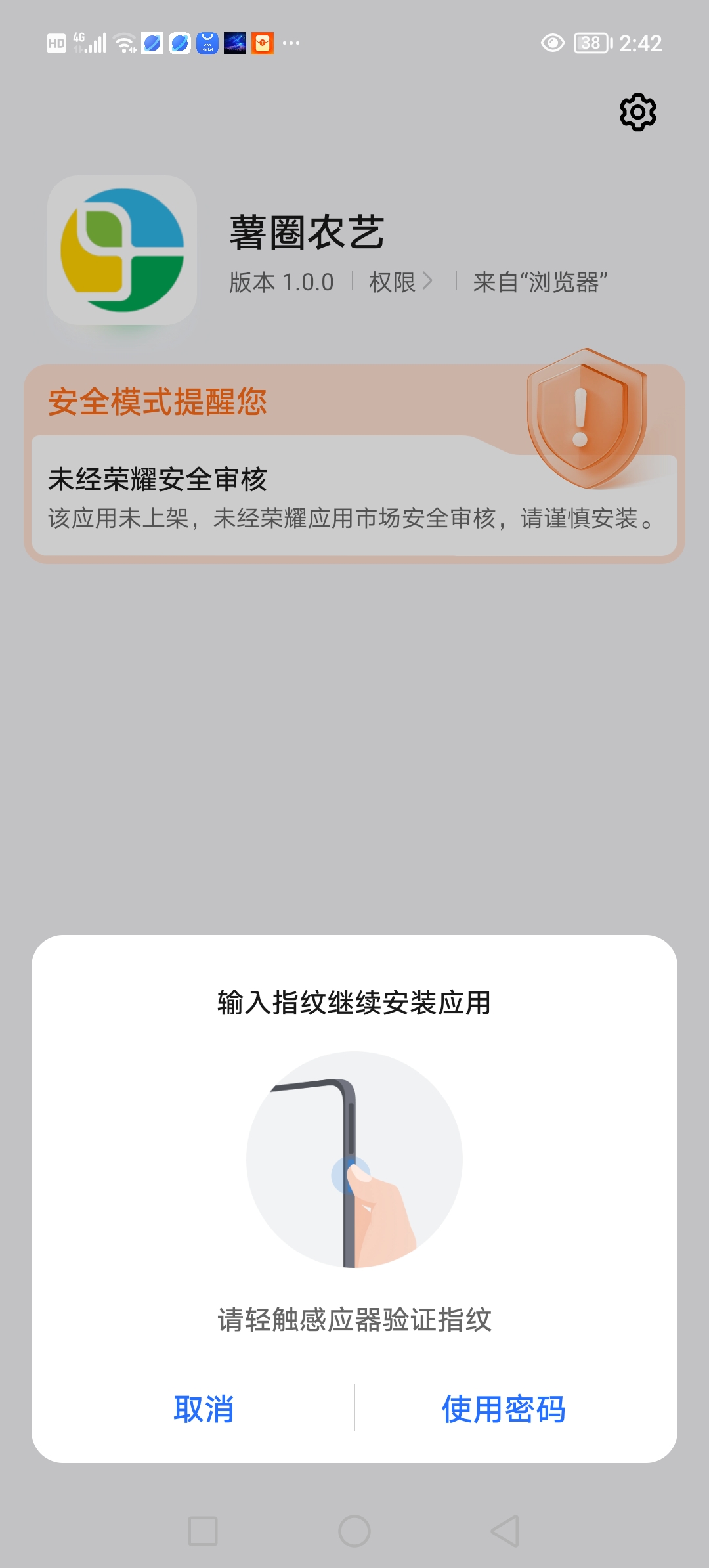Cancel the fingerprint verification with 取消

[x=204, y=1409]
